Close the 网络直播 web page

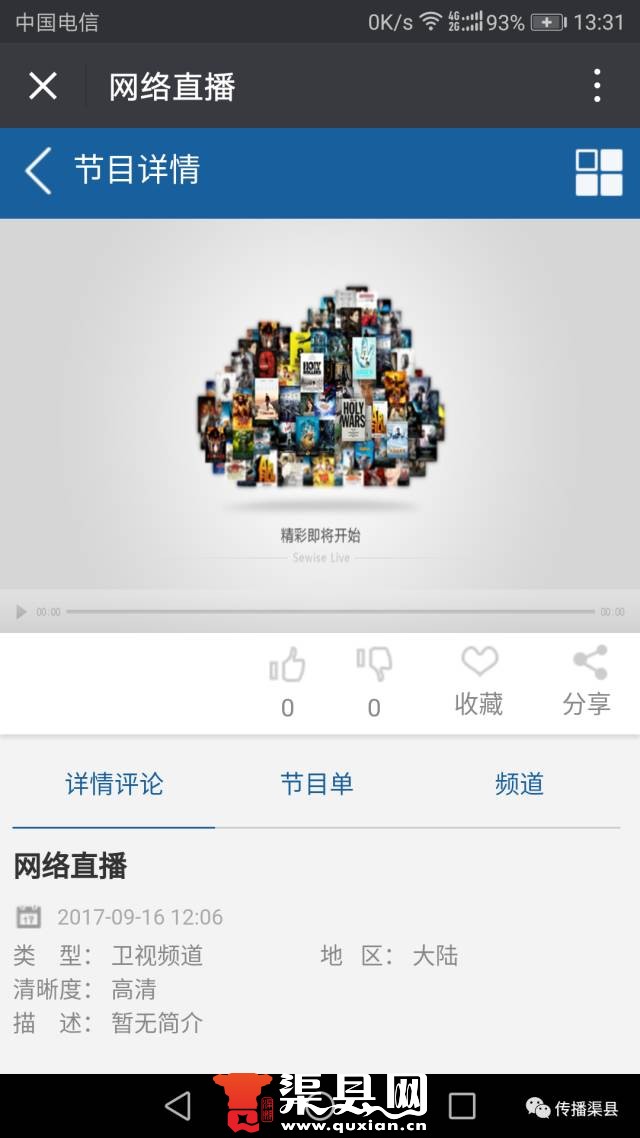click(43, 86)
